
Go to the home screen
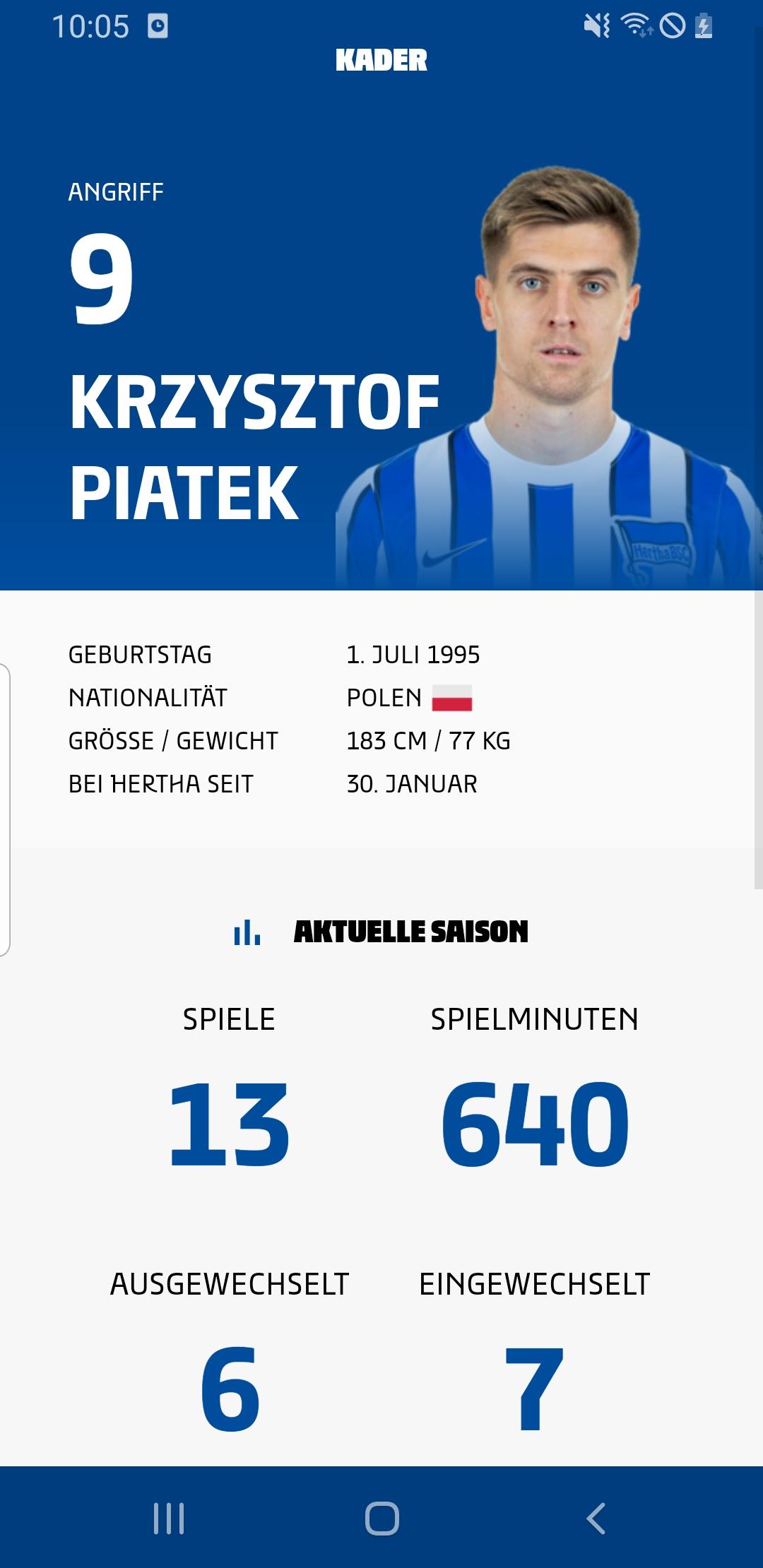(381, 1518)
